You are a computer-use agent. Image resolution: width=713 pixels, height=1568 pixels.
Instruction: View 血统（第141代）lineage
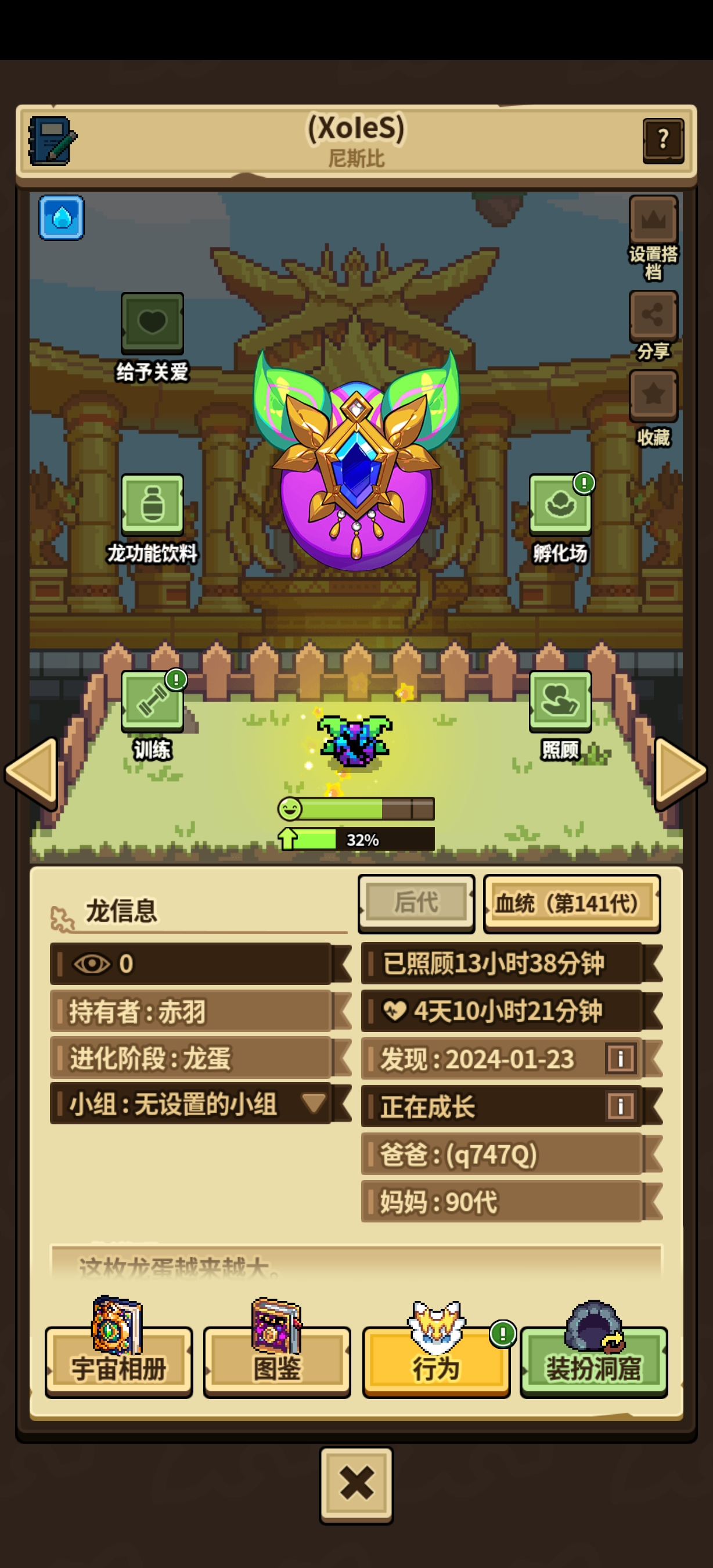571,903
